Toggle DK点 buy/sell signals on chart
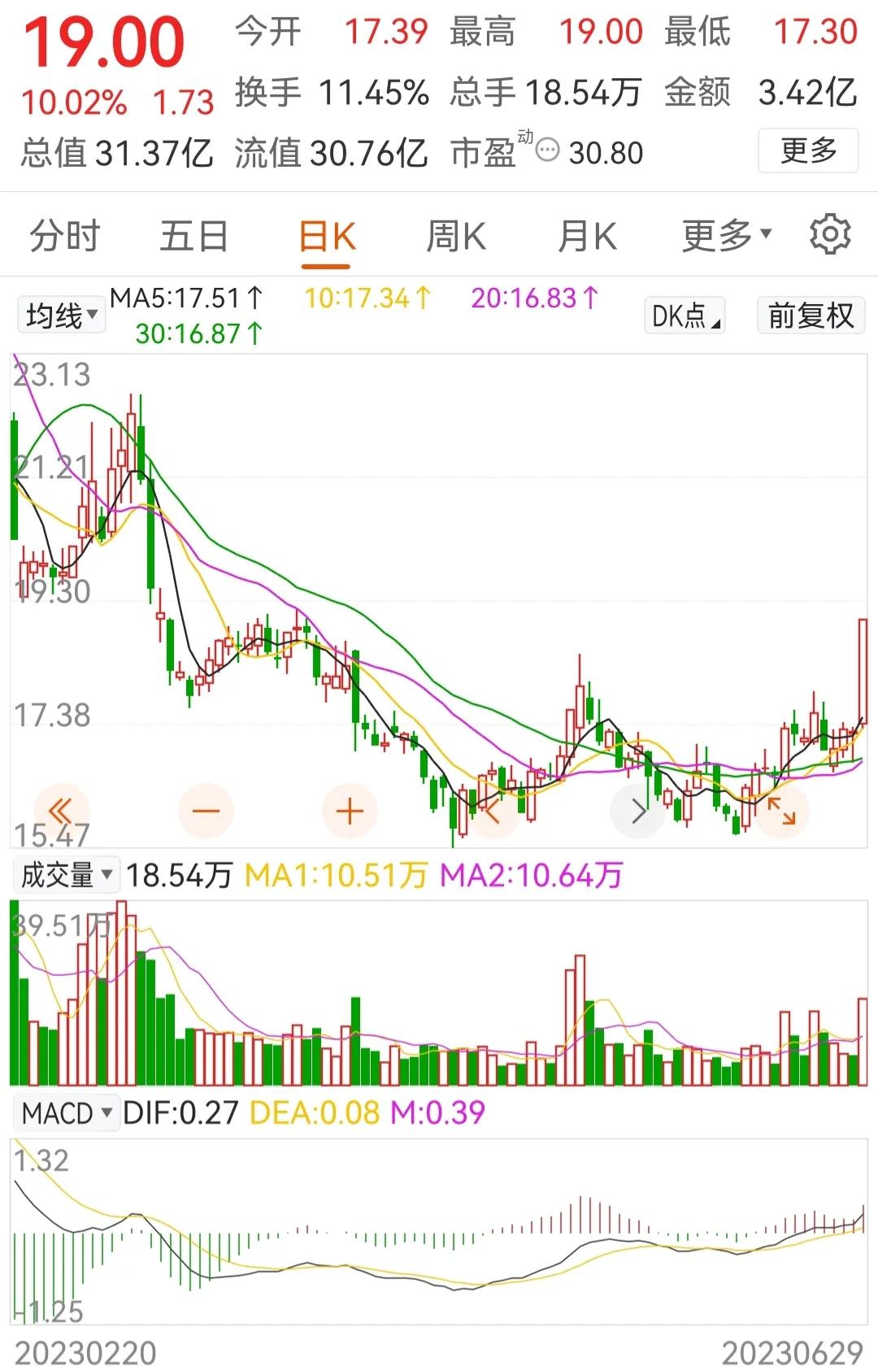 tap(684, 315)
